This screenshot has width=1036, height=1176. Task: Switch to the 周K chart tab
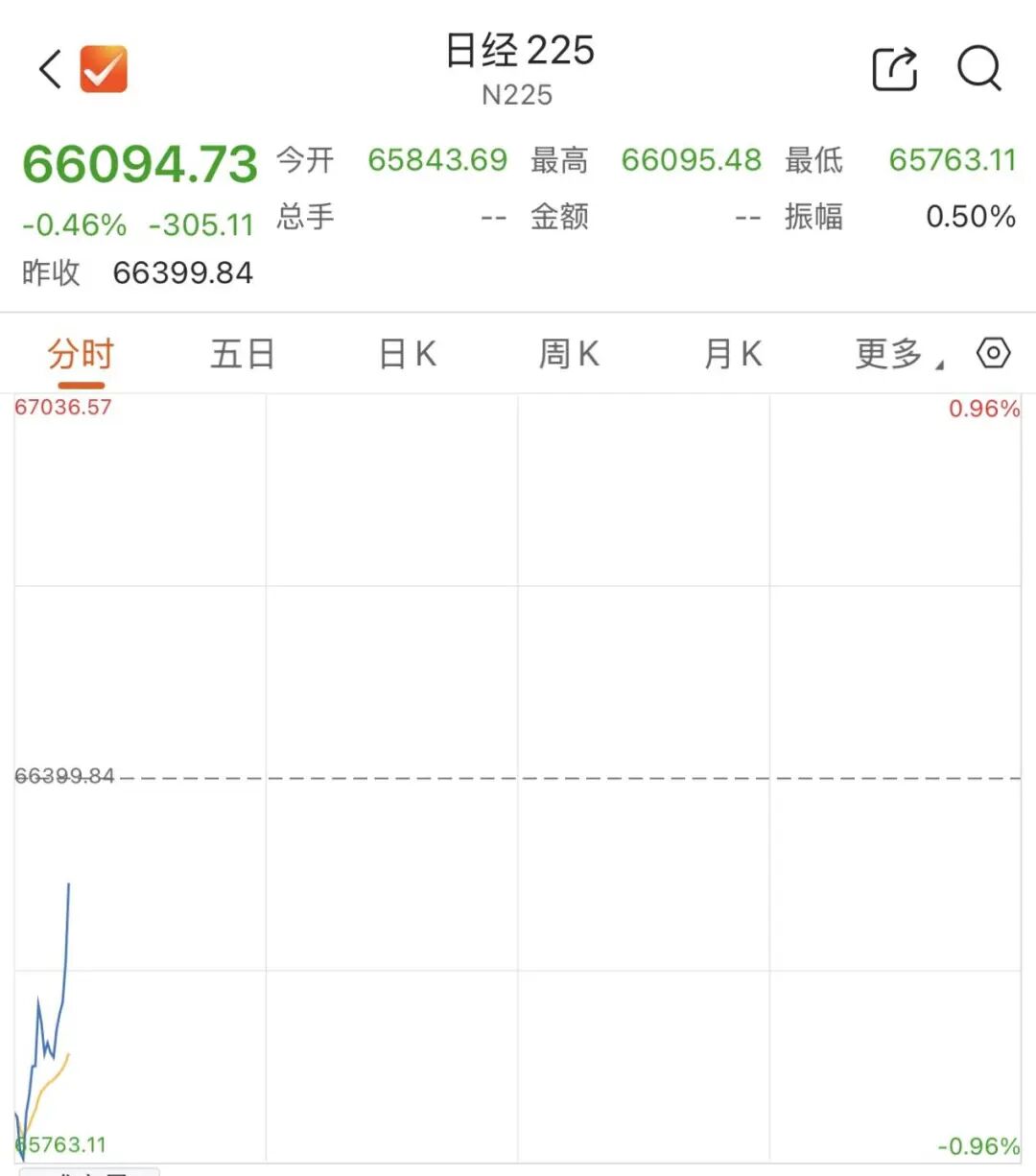[569, 354]
